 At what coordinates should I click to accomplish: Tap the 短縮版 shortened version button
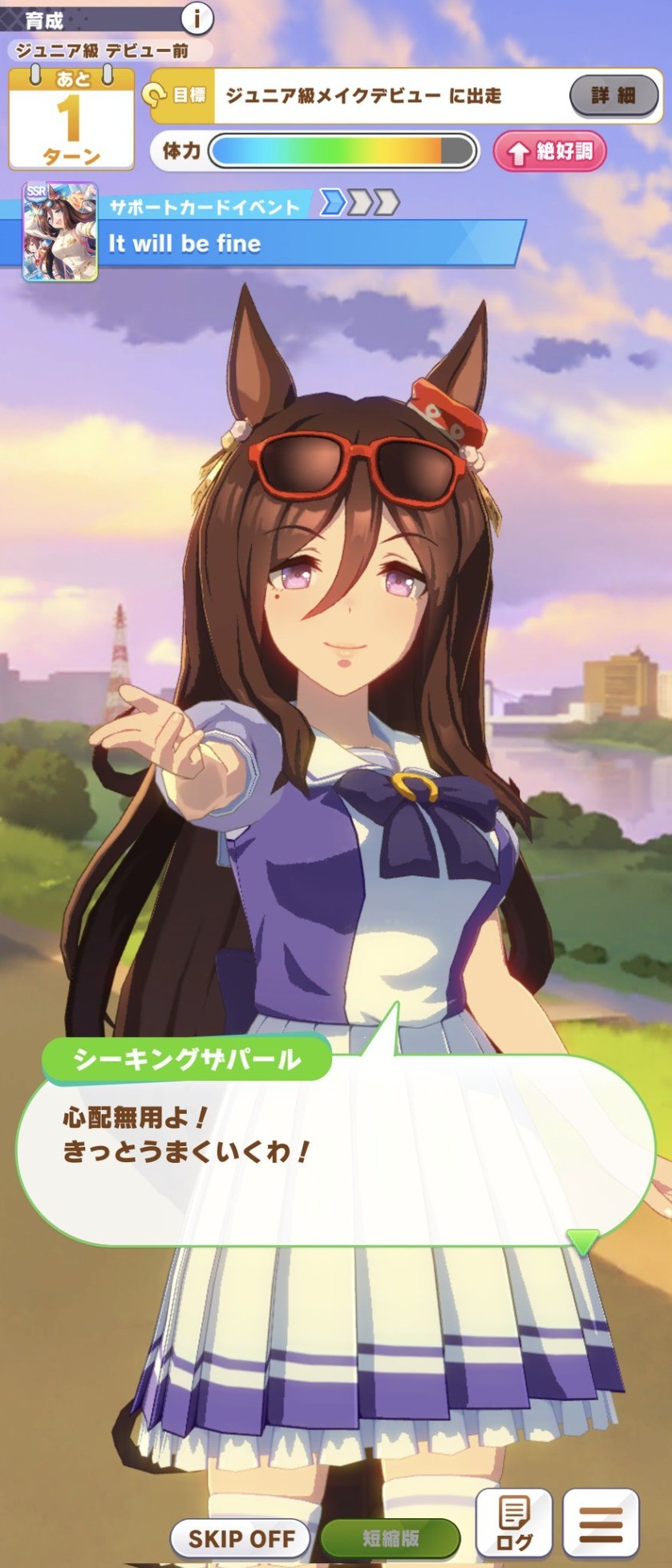[391, 1538]
